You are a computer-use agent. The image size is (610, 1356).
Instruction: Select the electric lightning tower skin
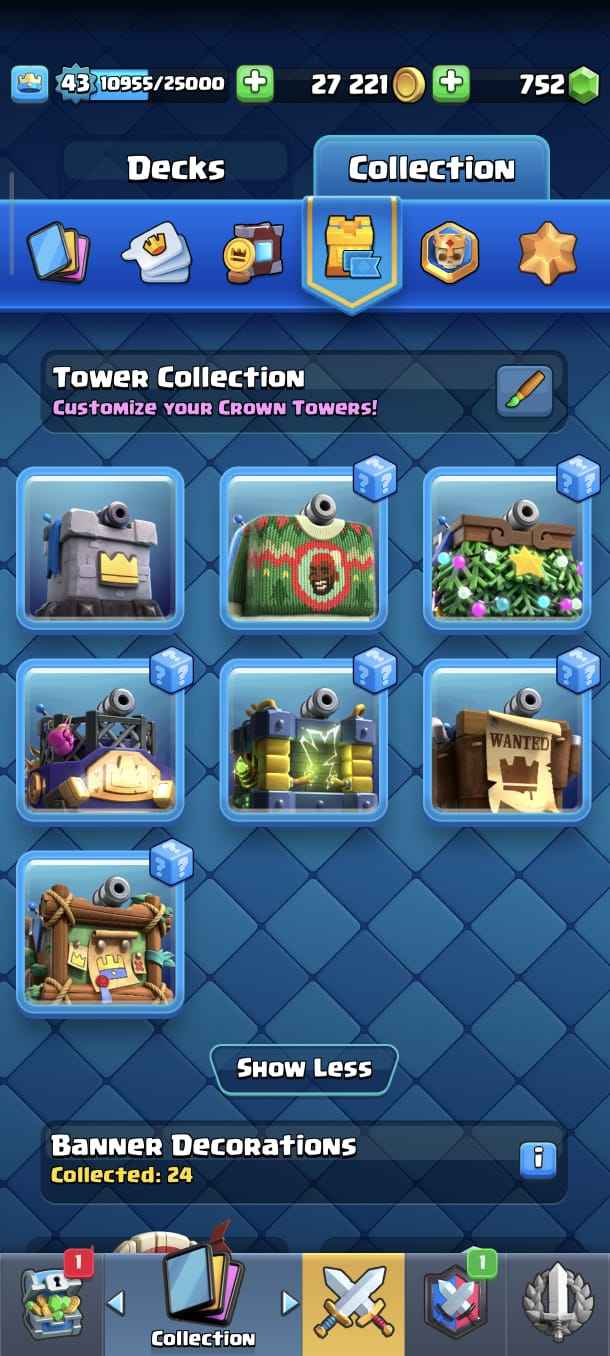point(303,740)
